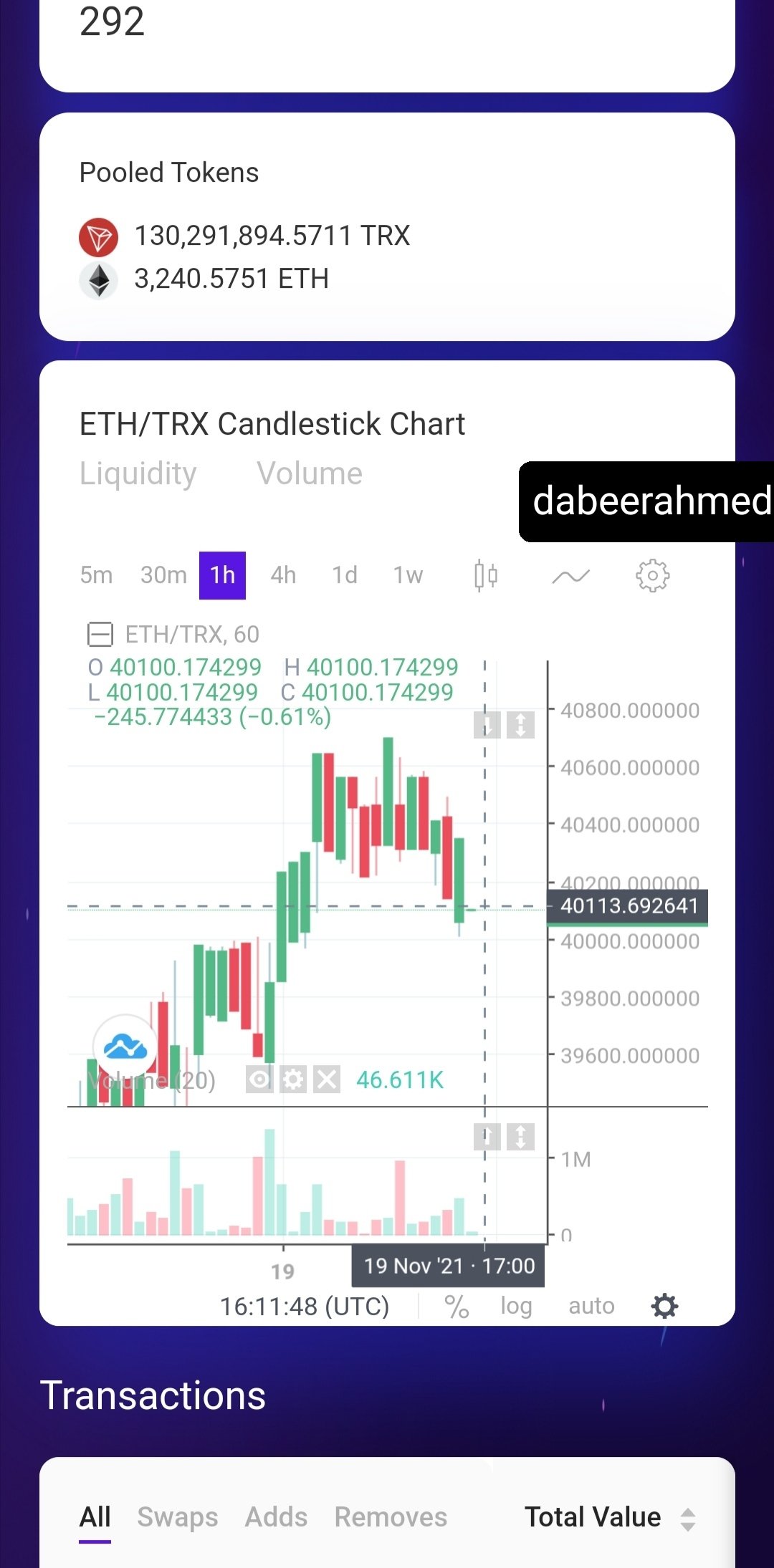Open the indicators line icon
Screen dimensions: 774x1568
pyautogui.click(x=570, y=576)
